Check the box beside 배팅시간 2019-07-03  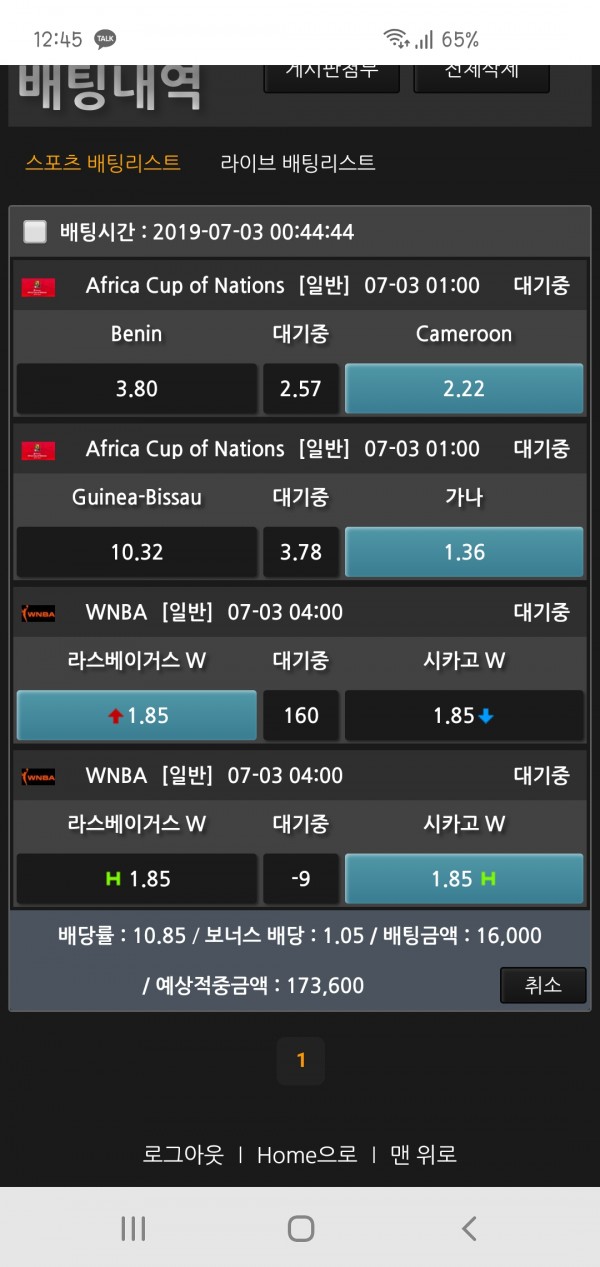tap(35, 232)
